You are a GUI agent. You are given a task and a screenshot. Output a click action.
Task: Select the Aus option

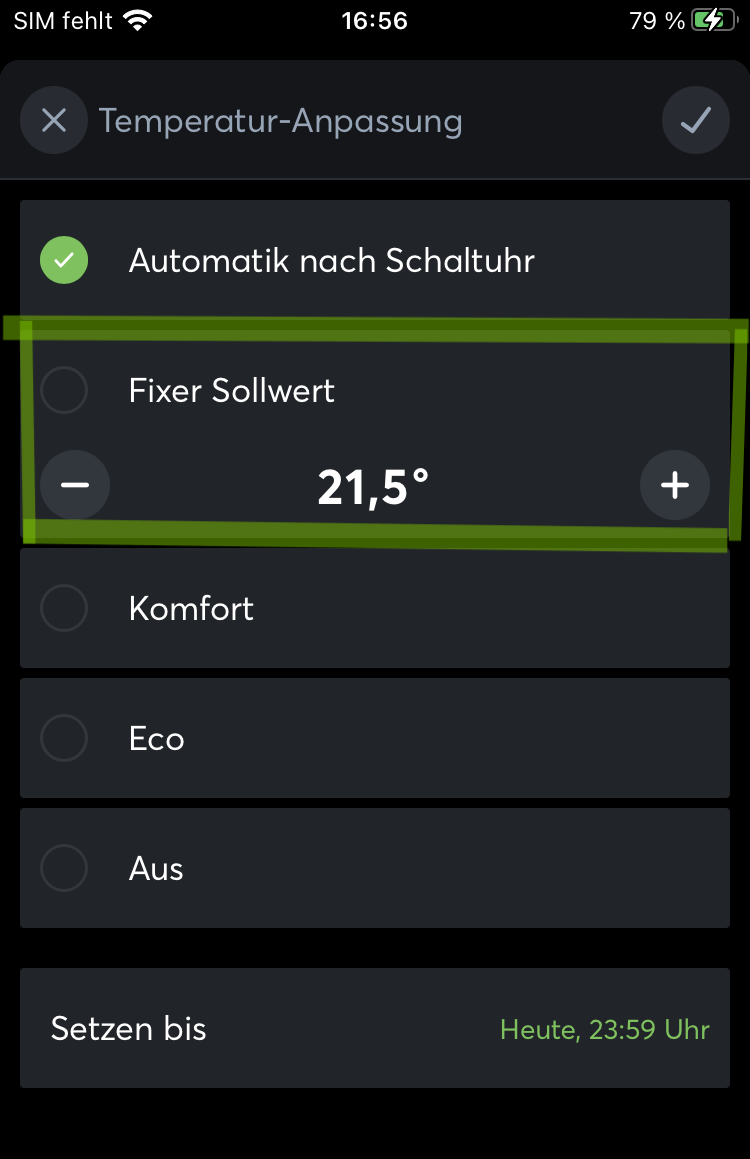pos(64,868)
